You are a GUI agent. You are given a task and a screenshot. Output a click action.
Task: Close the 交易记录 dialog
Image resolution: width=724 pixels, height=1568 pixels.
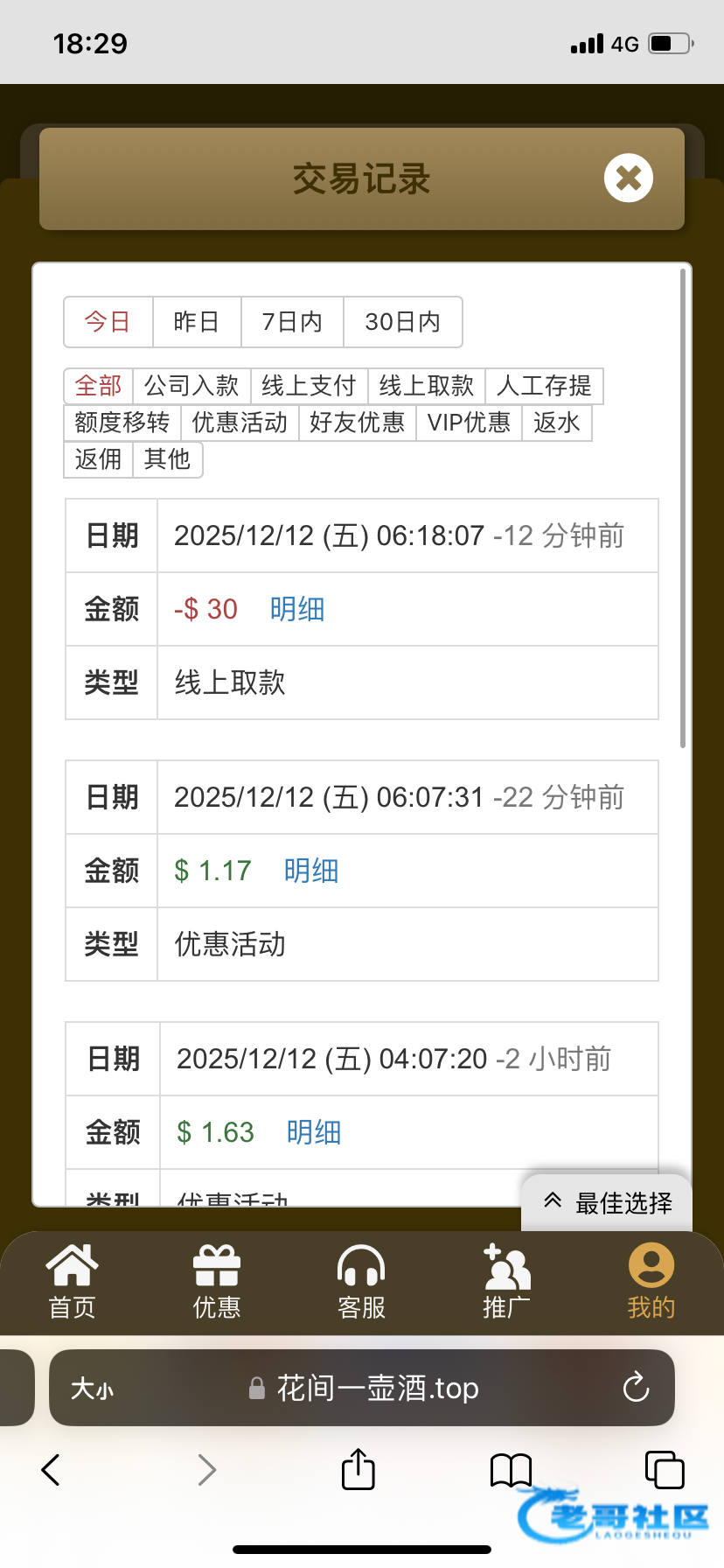click(x=628, y=178)
